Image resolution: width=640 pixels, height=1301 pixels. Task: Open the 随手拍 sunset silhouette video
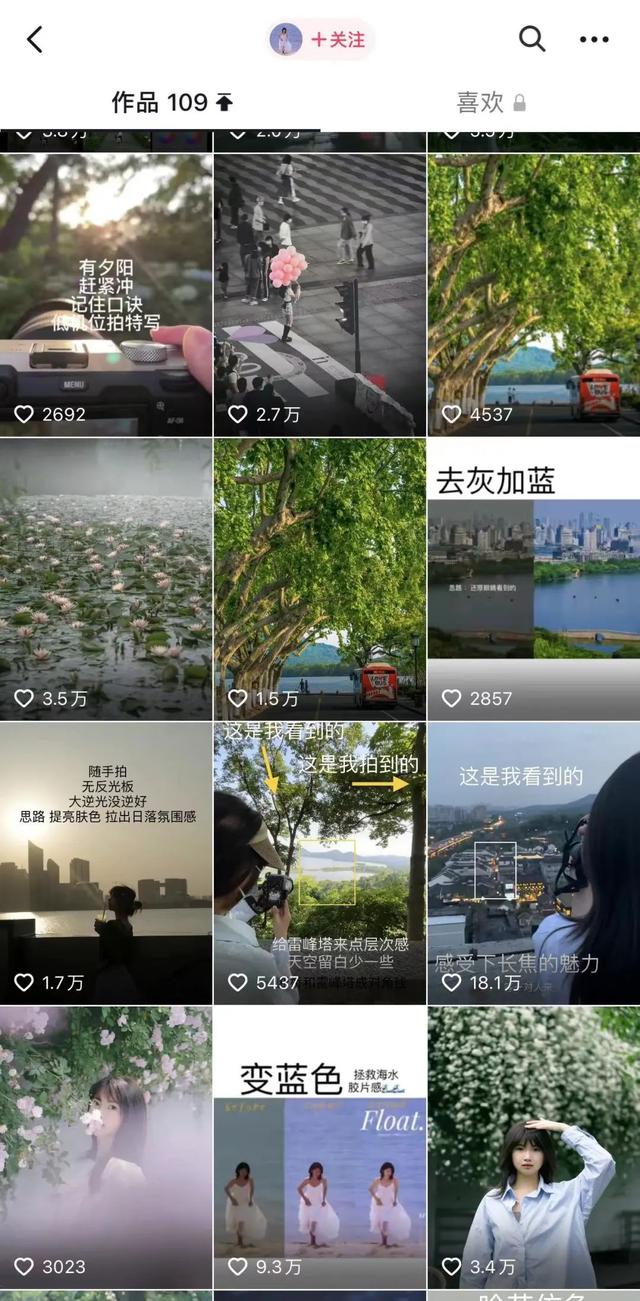click(x=106, y=863)
